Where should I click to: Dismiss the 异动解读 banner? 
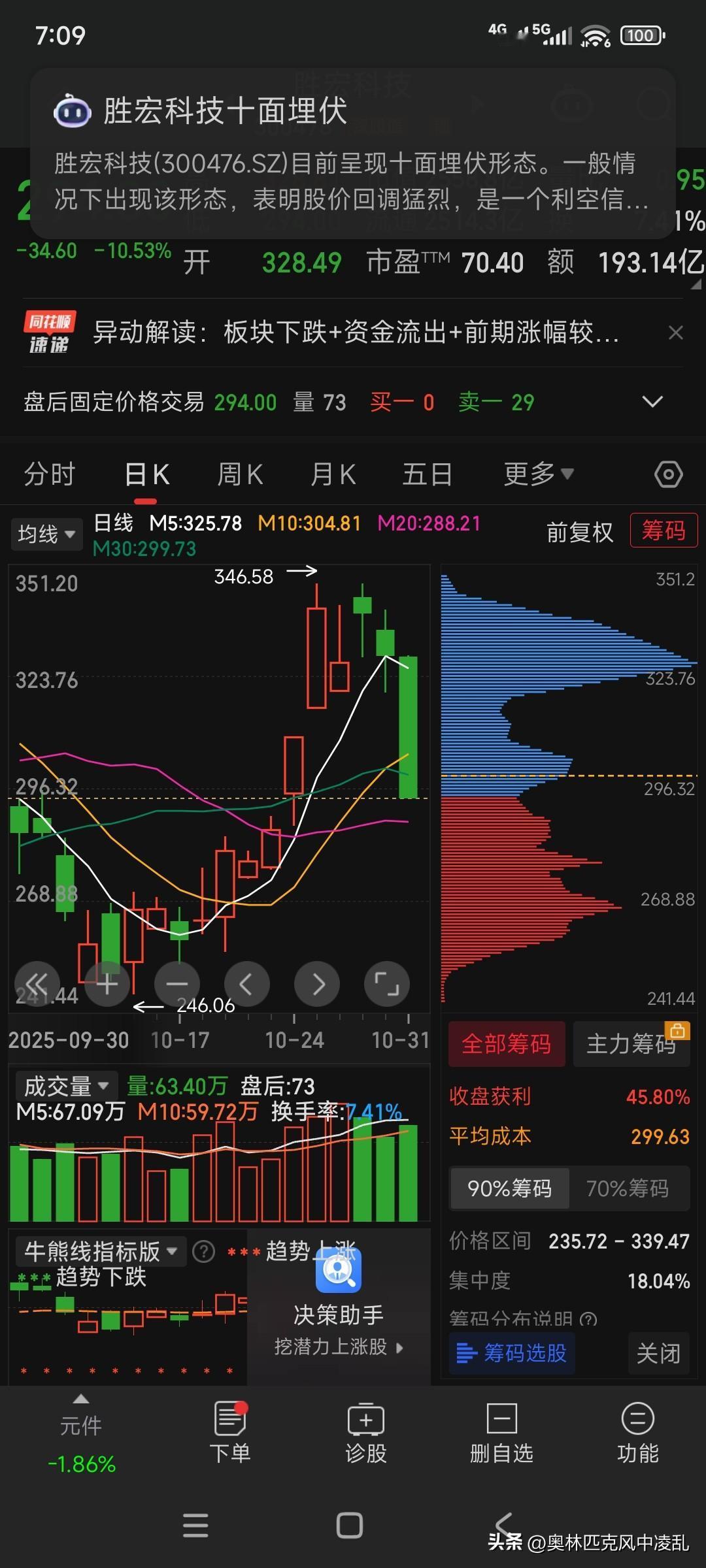(x=676, y=333)
